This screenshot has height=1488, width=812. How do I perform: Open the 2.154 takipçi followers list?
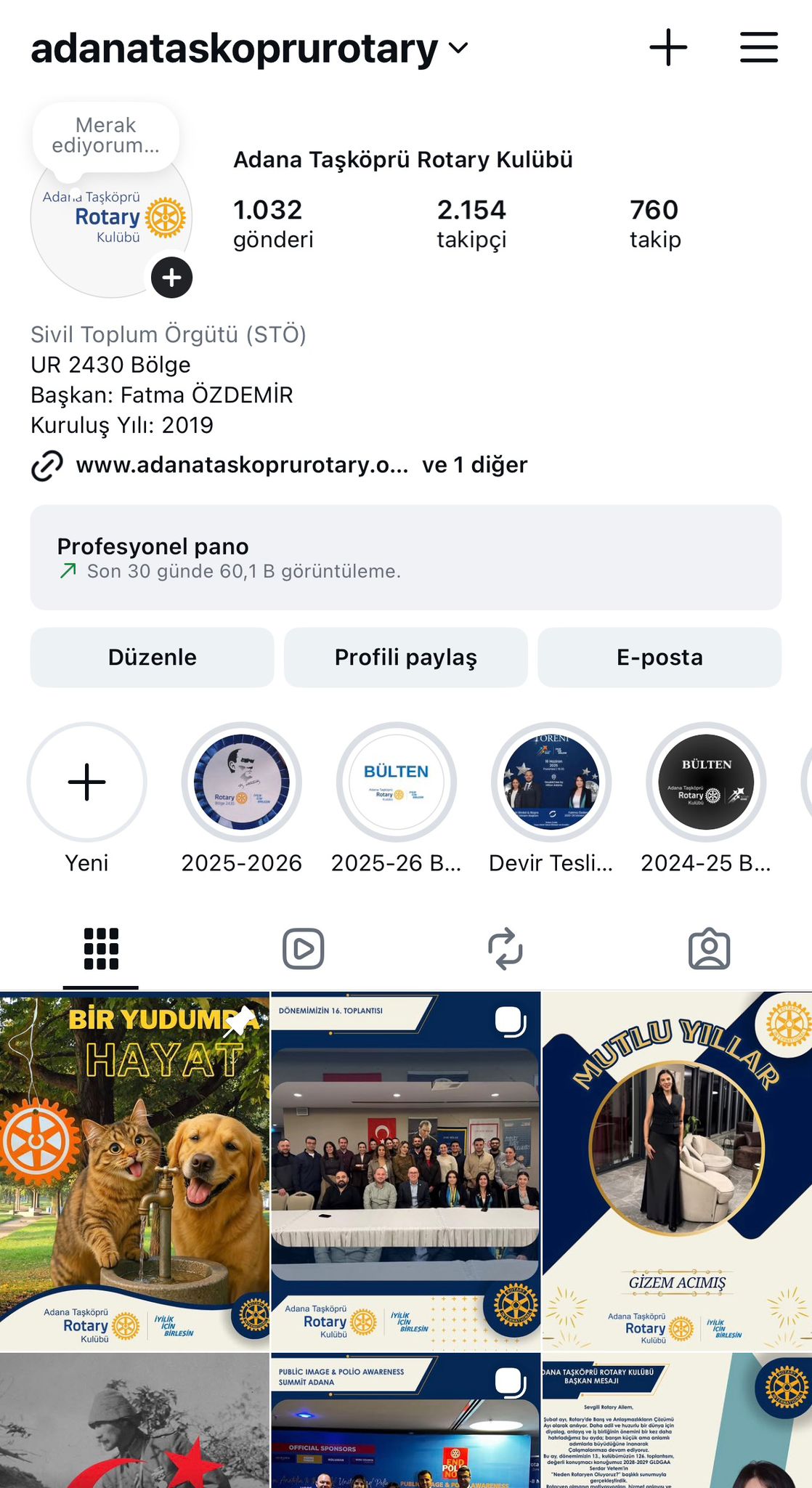click(x=471, y=223)
